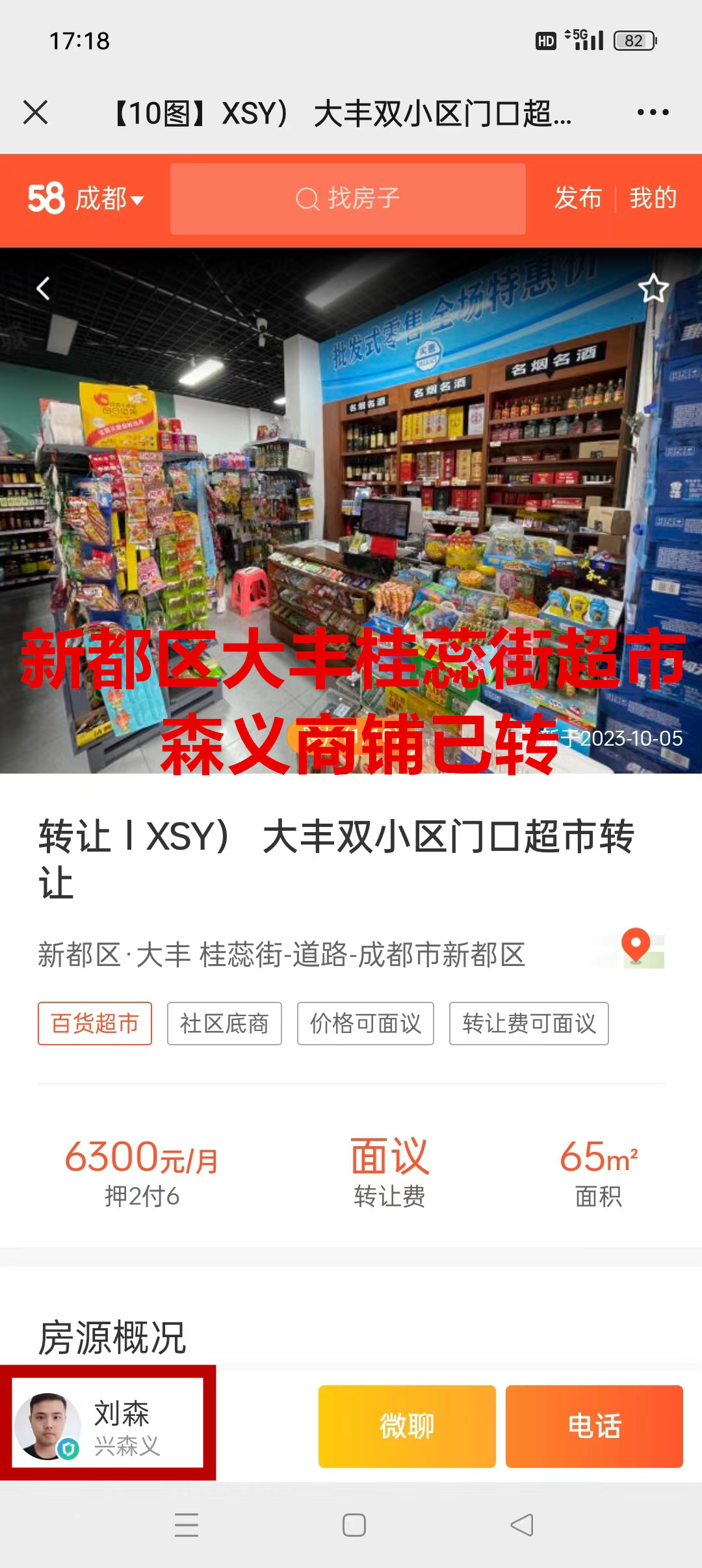Close the webpage with the X icon

pos(36,112)
